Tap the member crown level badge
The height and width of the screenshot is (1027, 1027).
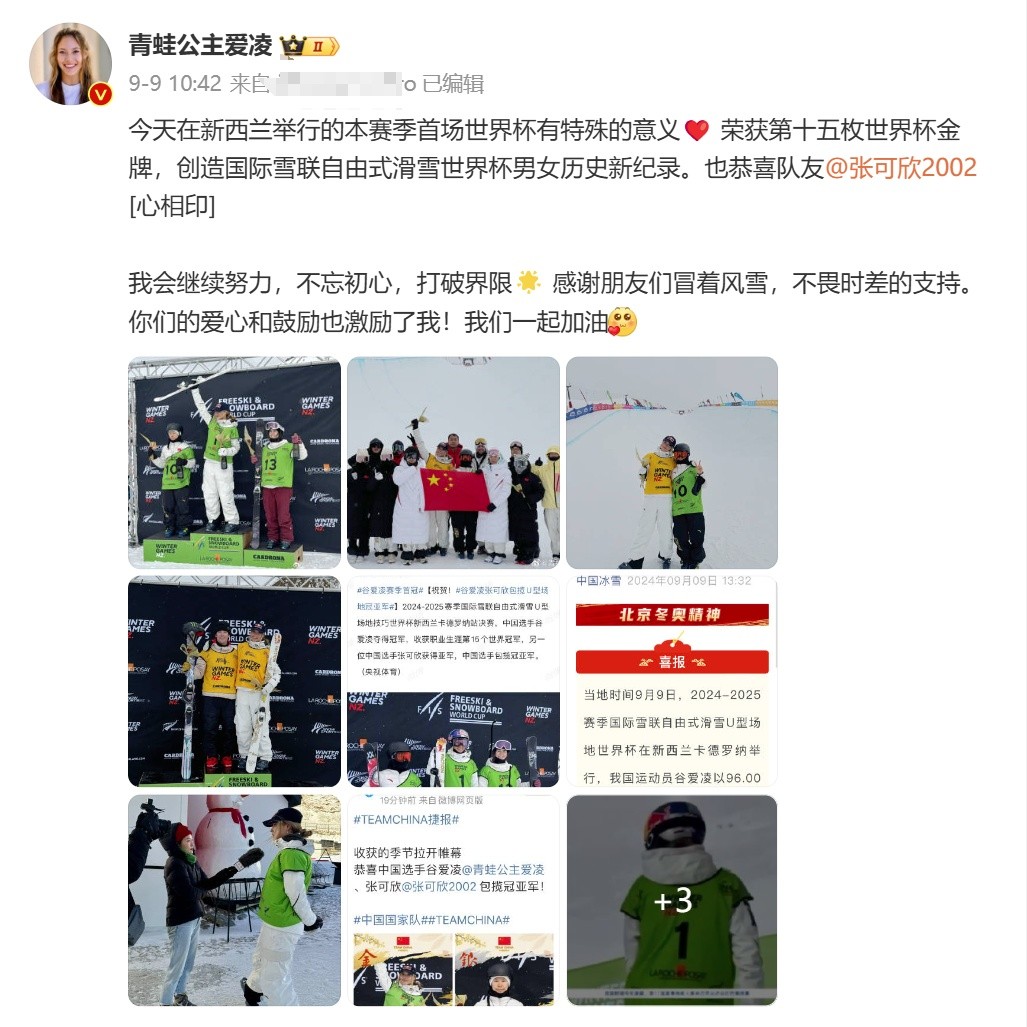[x=310, y=46]
